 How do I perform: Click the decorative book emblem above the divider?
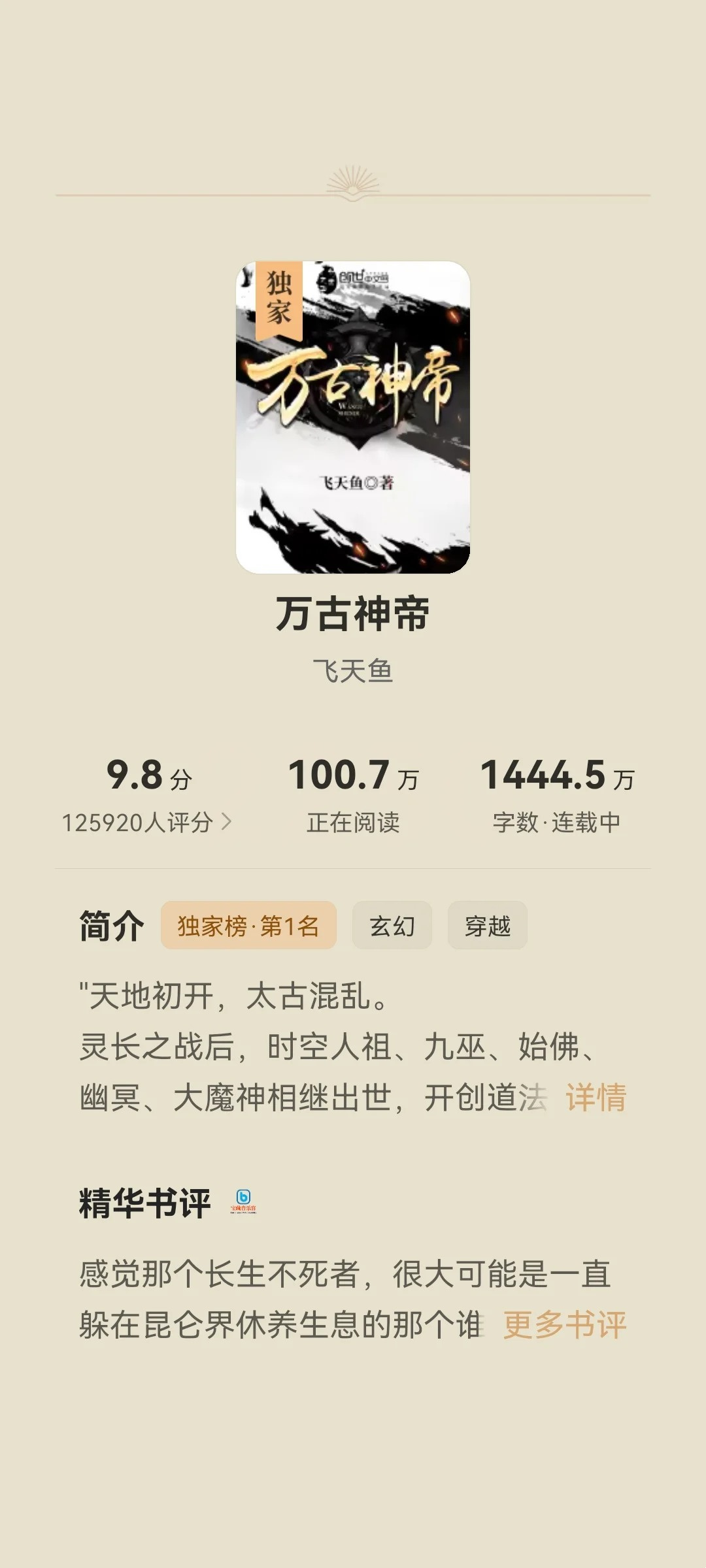tap(353, 184)
